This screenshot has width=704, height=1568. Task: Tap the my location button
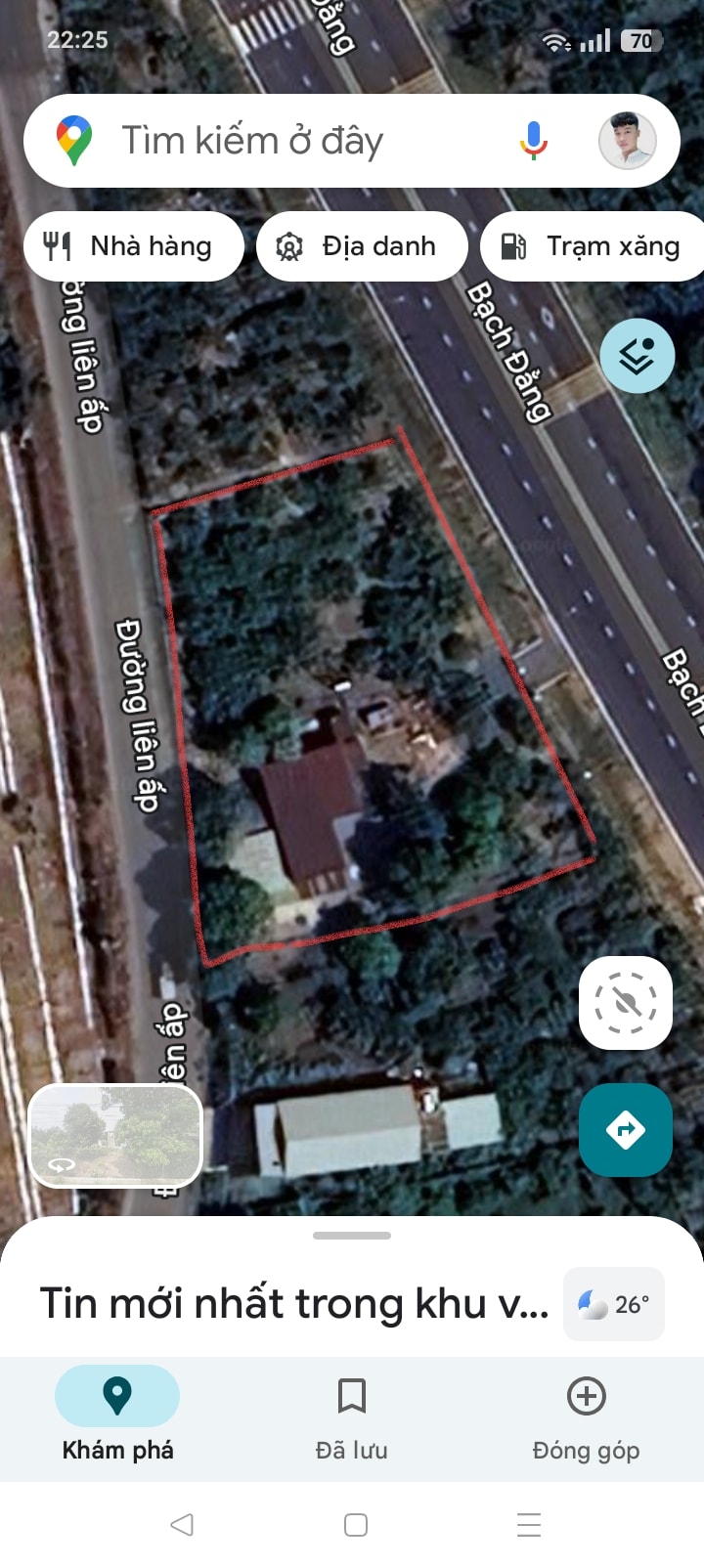click(x=626, y=1003)
